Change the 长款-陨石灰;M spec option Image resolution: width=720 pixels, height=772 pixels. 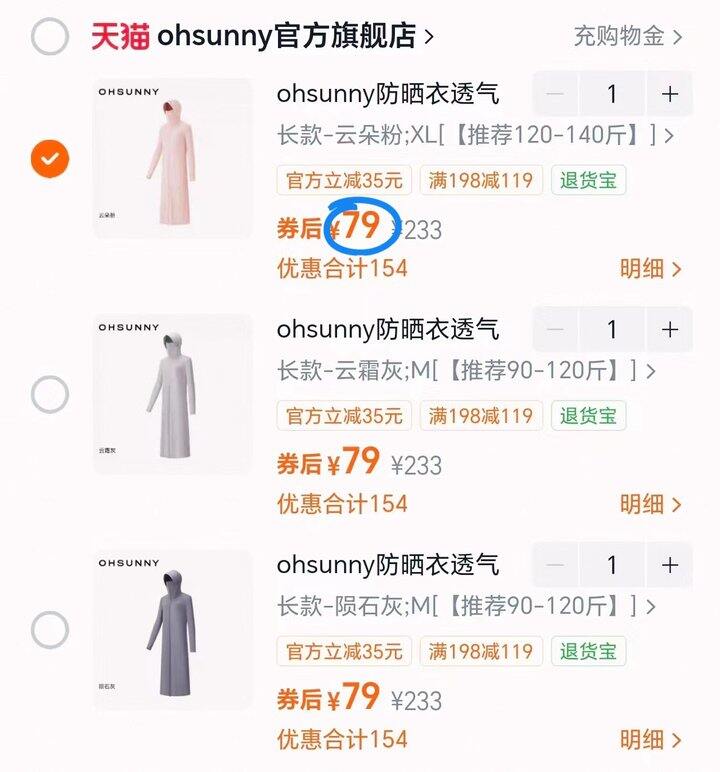click(x=466, y=606)
